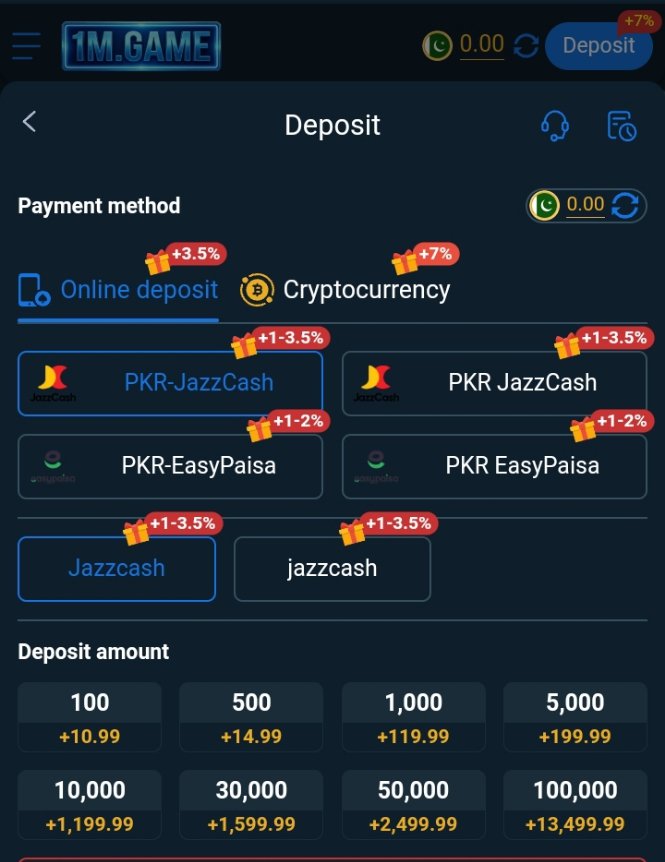Select the lowercase jazzcash channel
This screenshot has height=862, width=665.
pos(332,569)
